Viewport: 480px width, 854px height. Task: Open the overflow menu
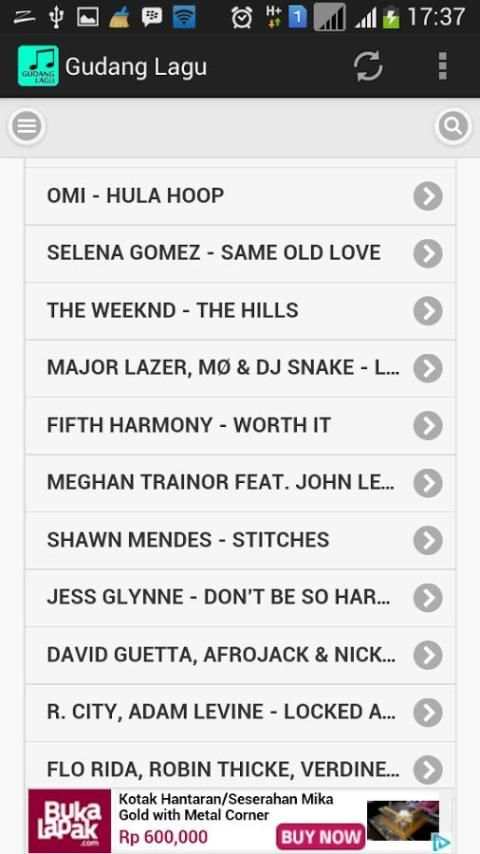(x=442, y=66)
